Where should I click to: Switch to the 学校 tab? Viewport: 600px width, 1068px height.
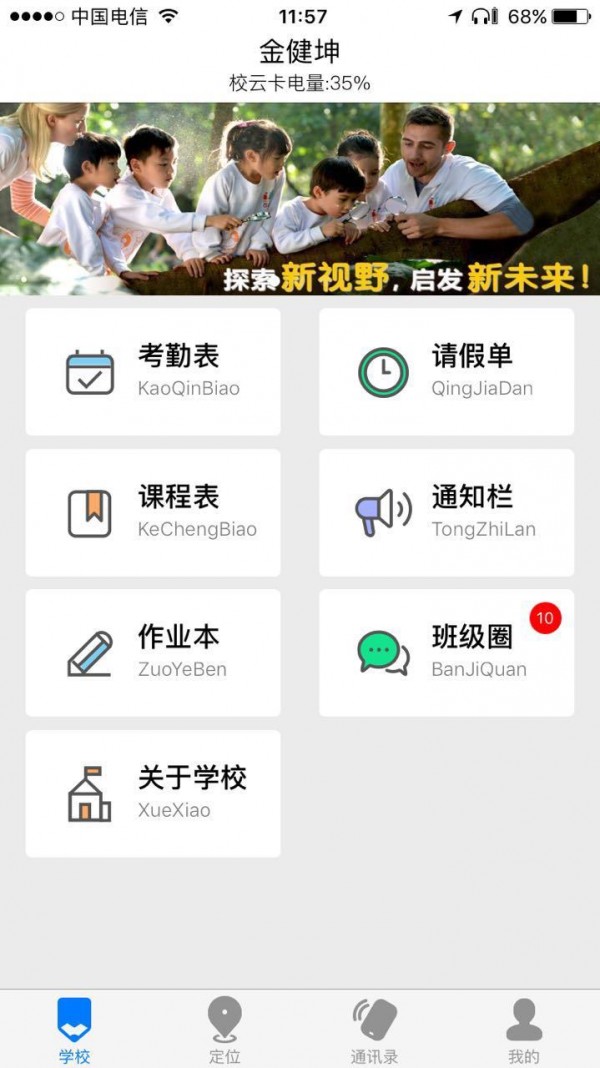point(75,1030)
